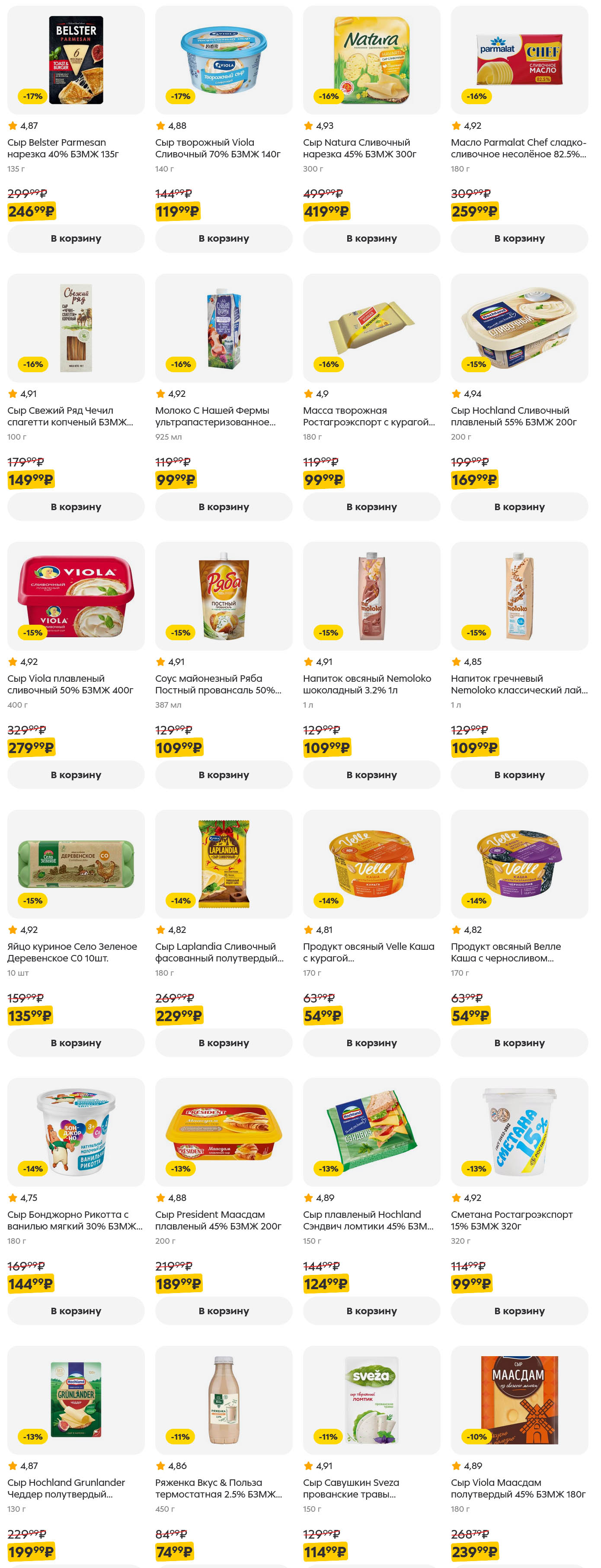Open Hochland Grunlander Чеддер product card

point(76,1400)
